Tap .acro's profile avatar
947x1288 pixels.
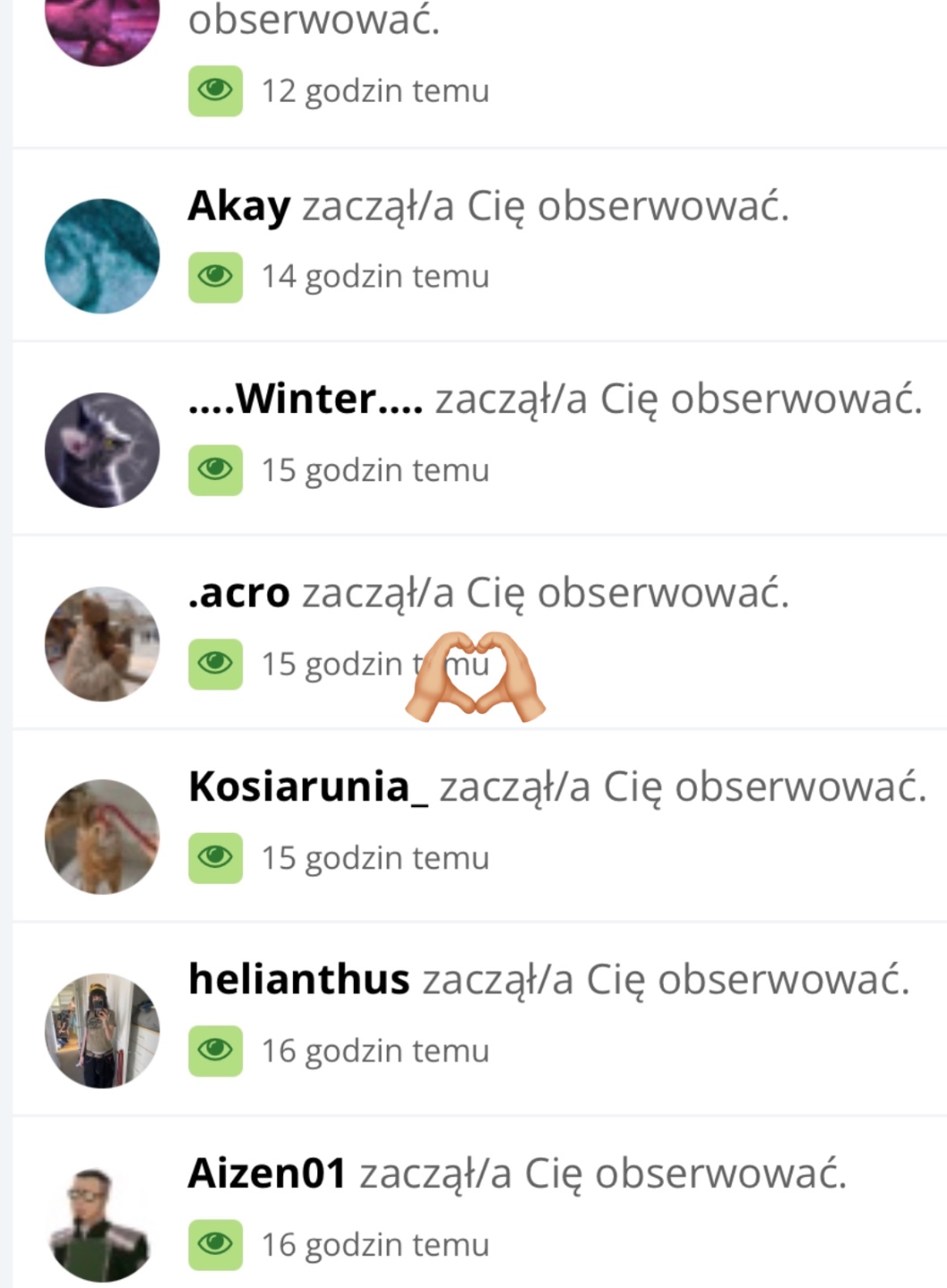click(x=102, y=644)
